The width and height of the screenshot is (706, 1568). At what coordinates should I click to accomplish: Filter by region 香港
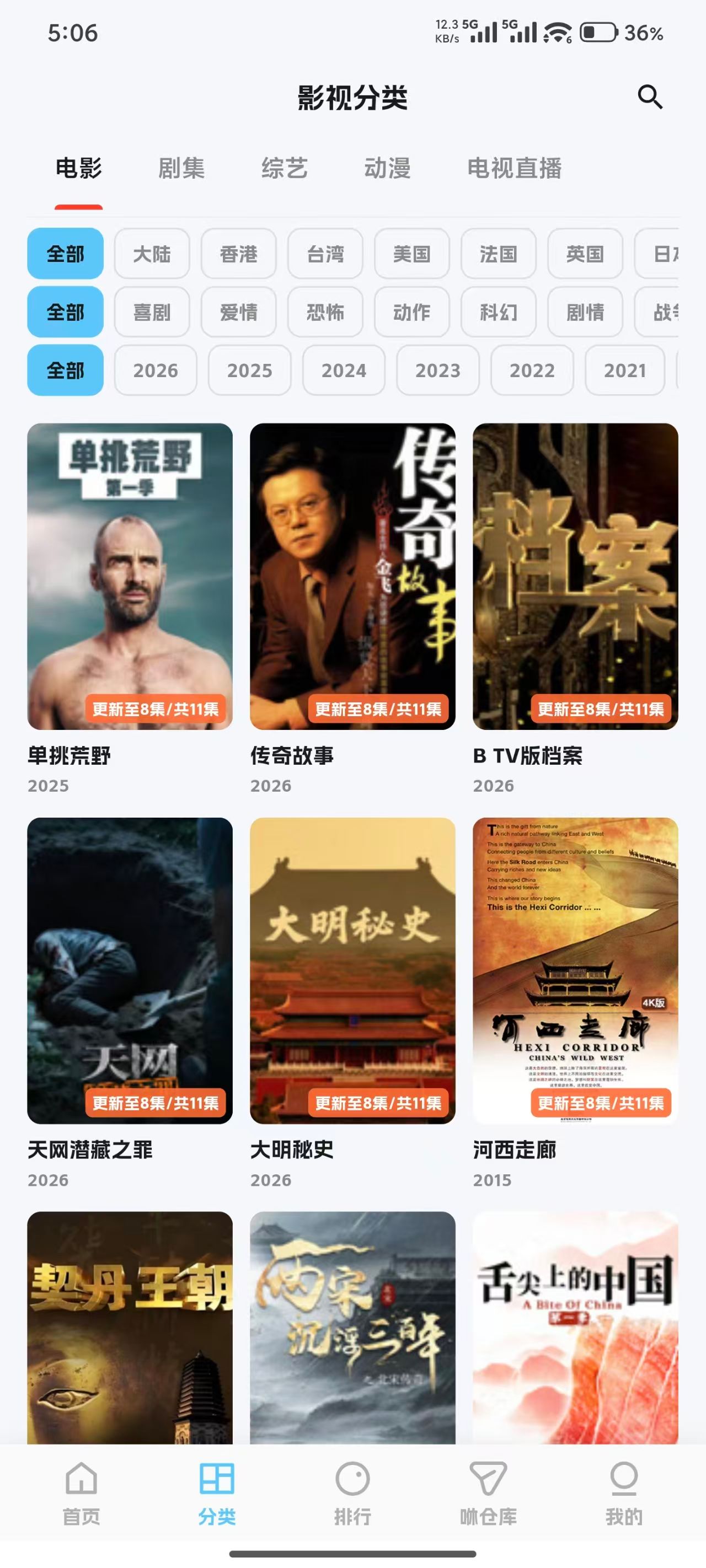point(238,253)
